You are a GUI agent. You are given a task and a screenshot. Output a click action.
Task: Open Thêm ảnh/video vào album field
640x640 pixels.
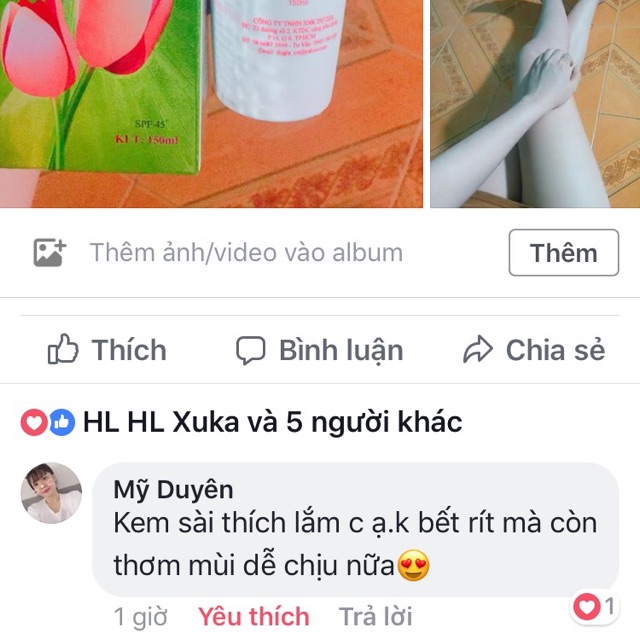(246, 252)
